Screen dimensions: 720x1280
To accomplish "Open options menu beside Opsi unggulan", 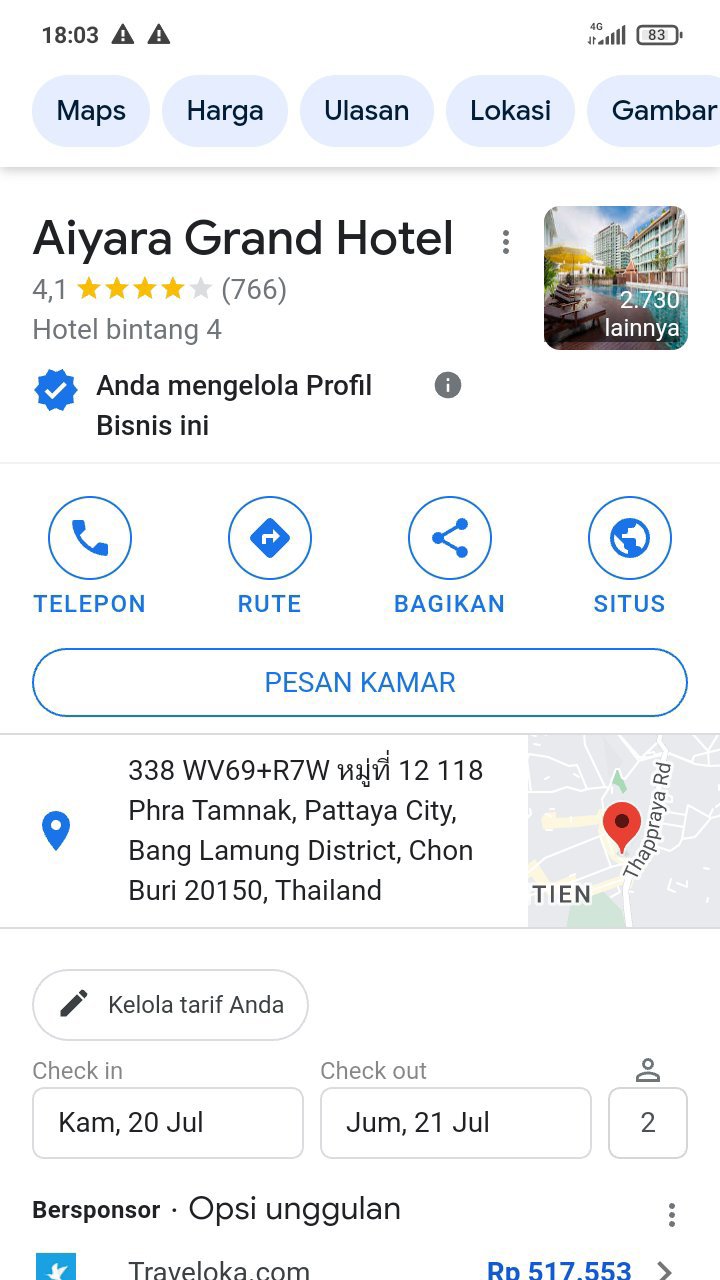I will tap(672, 1214).
